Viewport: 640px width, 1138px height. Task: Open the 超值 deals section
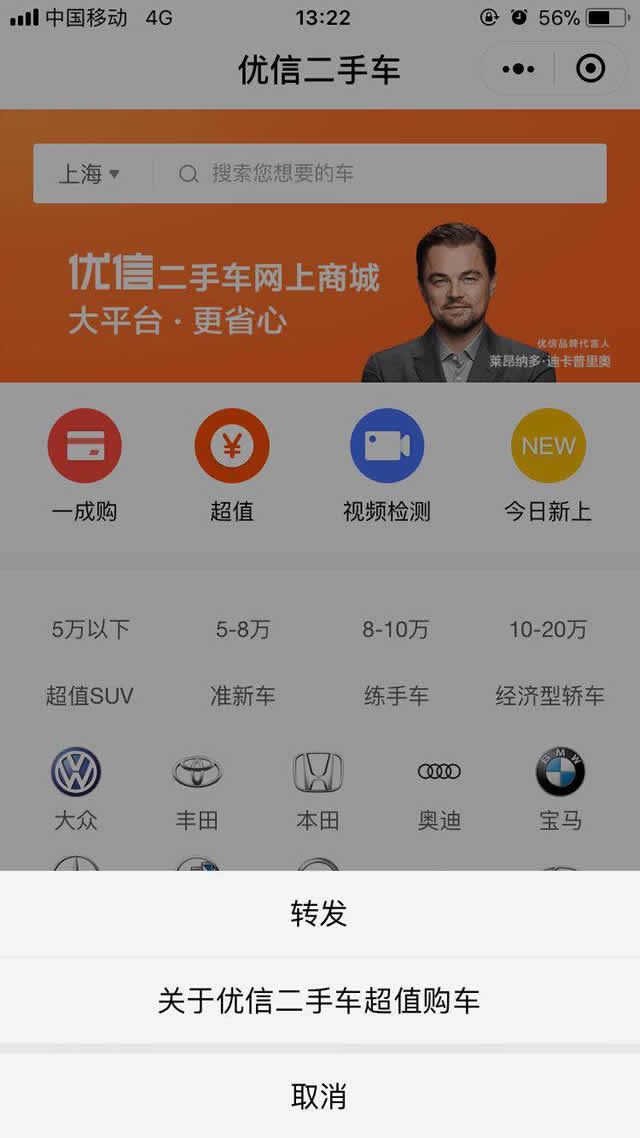point(232,465)
